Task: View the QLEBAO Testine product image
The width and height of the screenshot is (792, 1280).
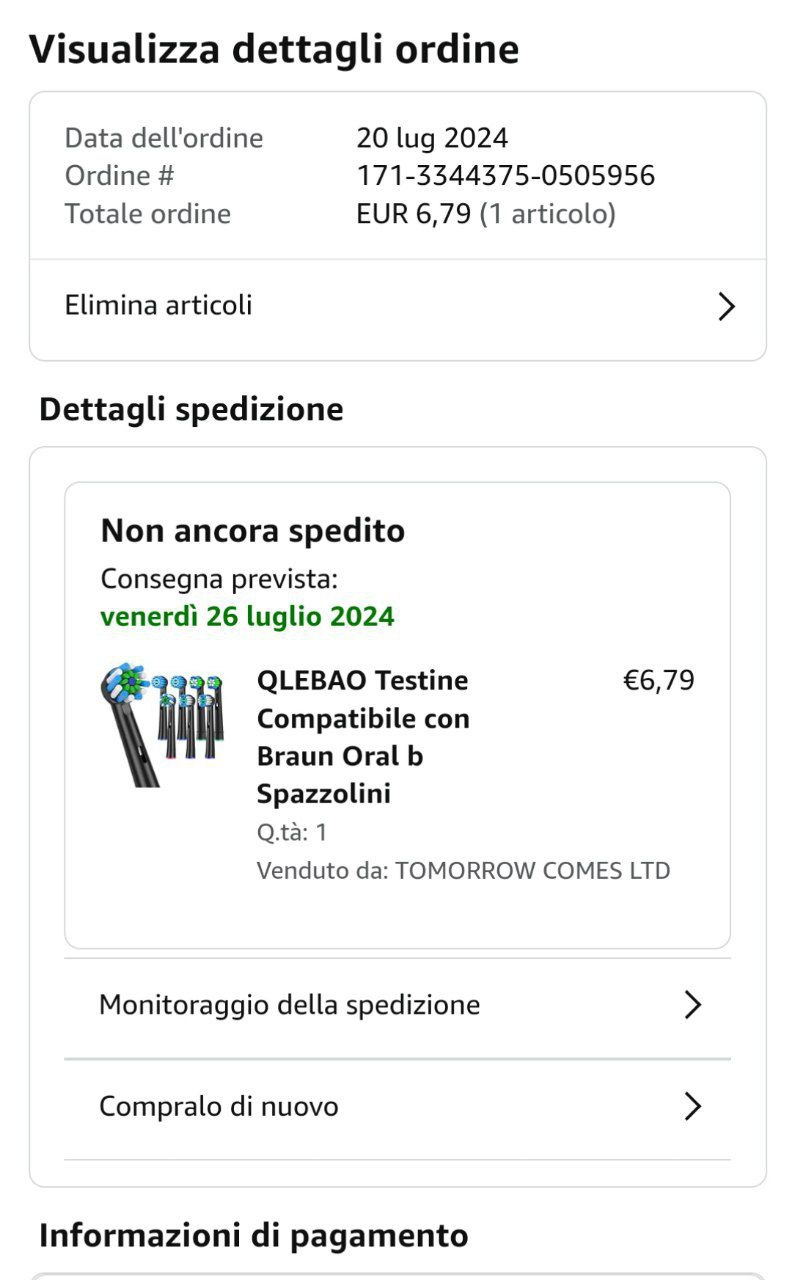Action: (162, 724)
